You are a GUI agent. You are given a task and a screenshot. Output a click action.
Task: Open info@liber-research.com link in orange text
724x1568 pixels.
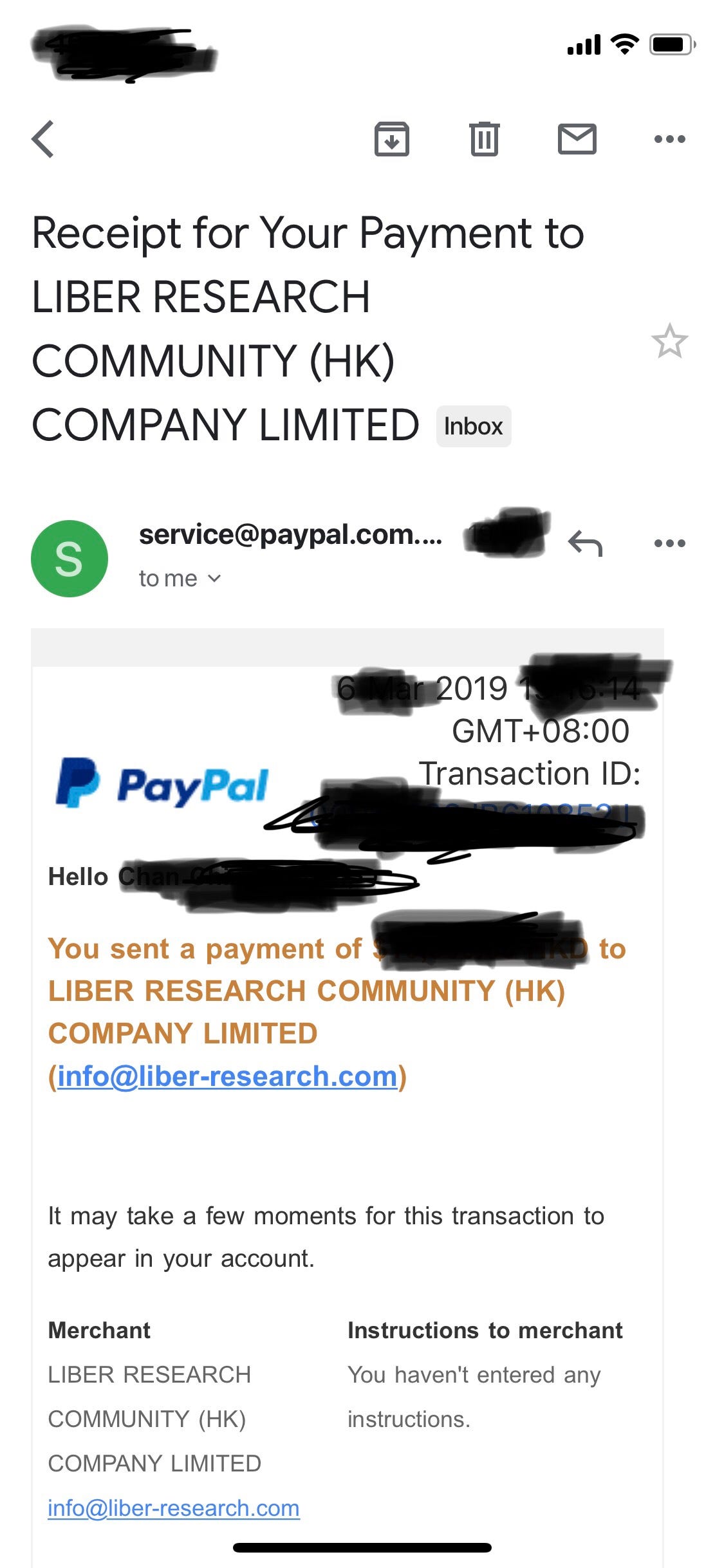[227, 1076]
